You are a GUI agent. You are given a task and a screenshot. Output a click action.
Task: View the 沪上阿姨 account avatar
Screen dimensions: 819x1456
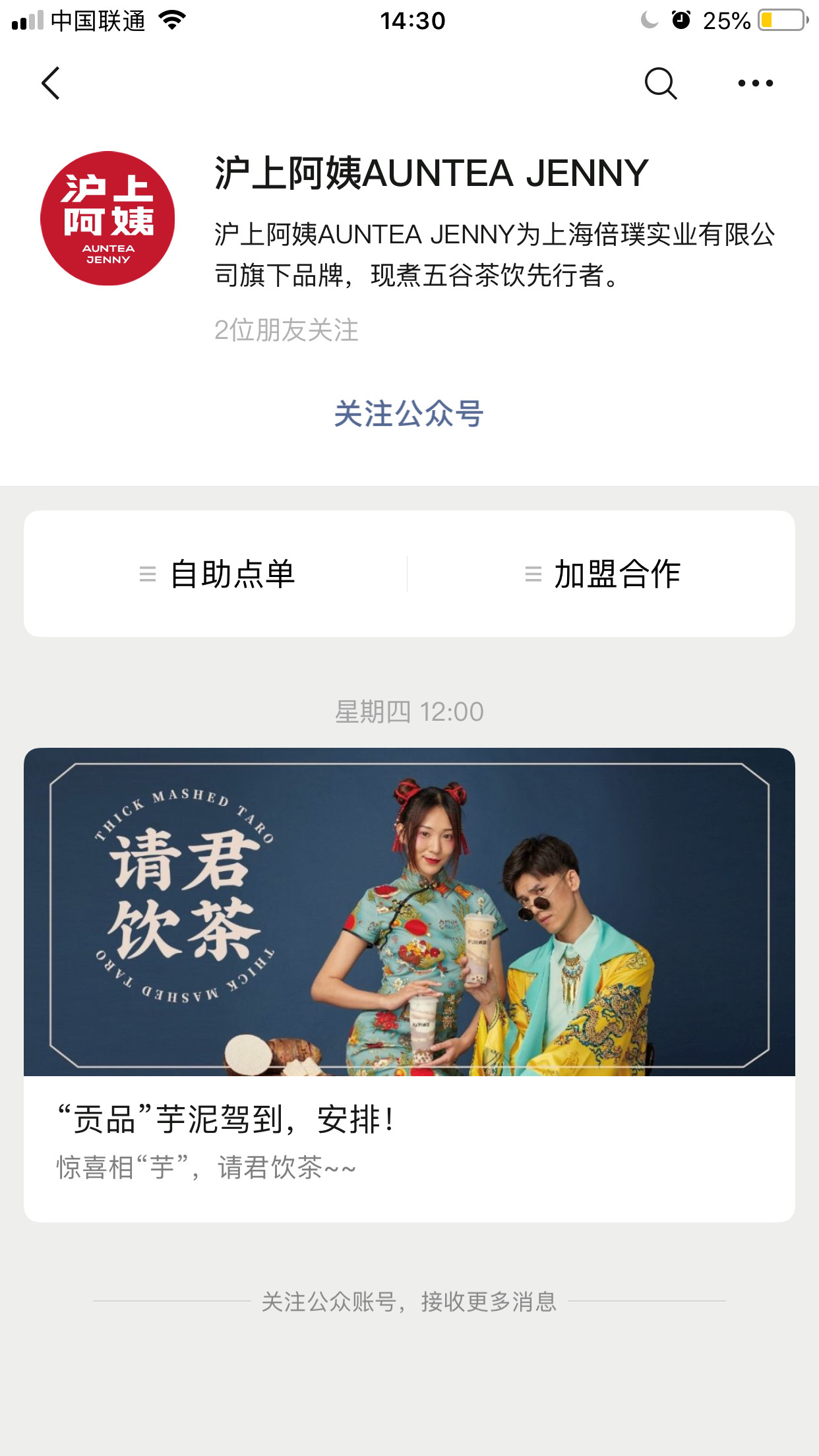pyautogui.click(x=107, y=218)
